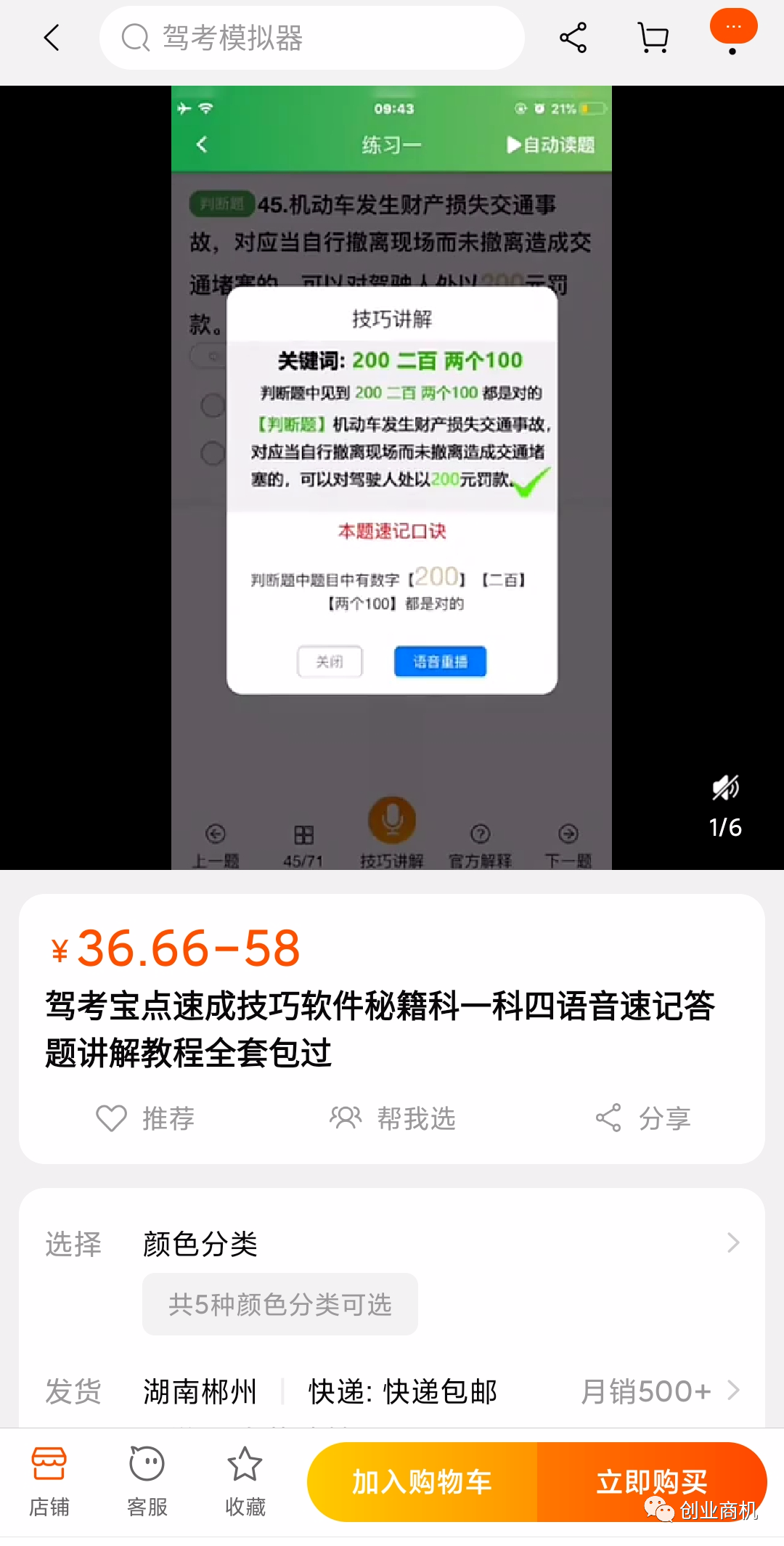Tap 加入购物车 to add to cart
The width and height of the screenshot is (784, 1546).
click(422, 1482)
